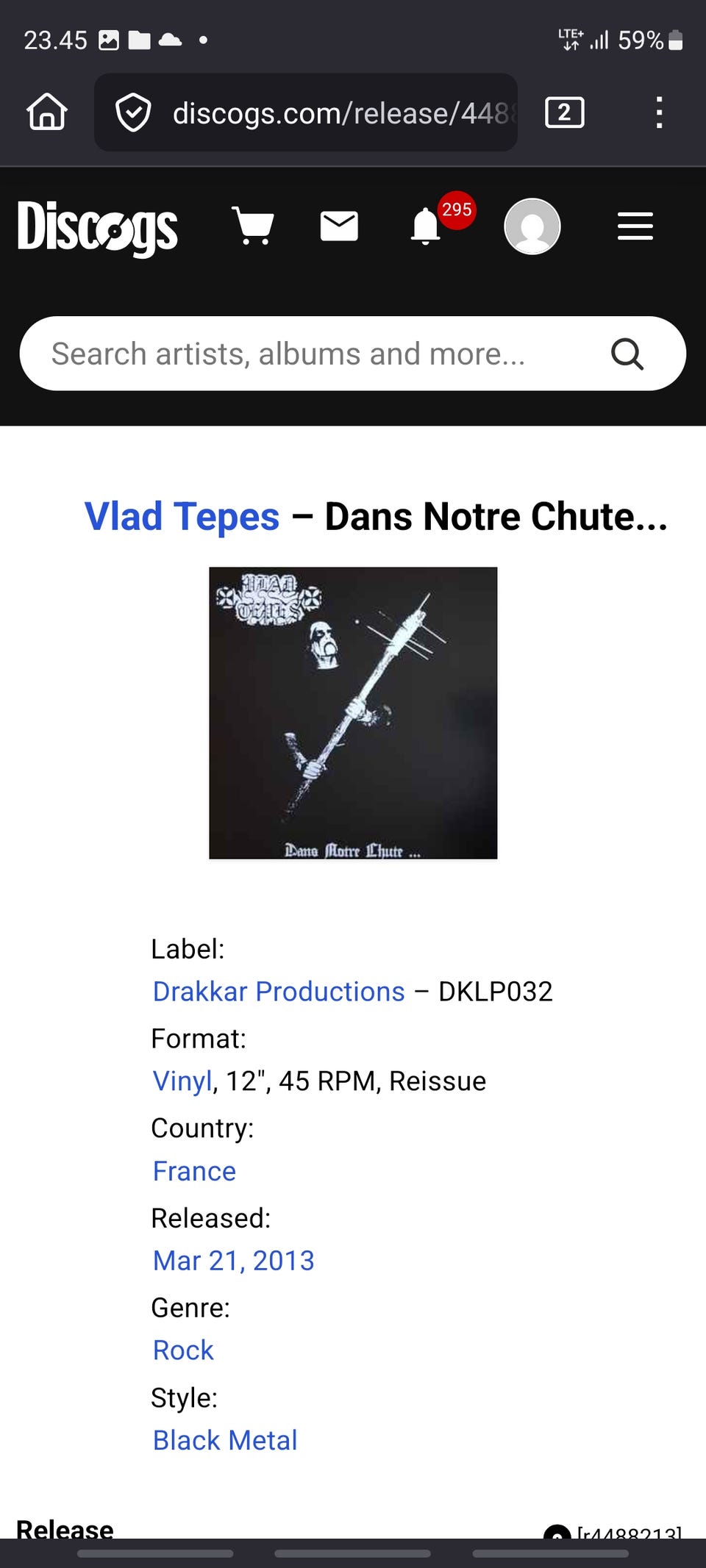Open the Discogs messages inbox
The height and width of the screenshot is (1568, 706).
point(339,226)
